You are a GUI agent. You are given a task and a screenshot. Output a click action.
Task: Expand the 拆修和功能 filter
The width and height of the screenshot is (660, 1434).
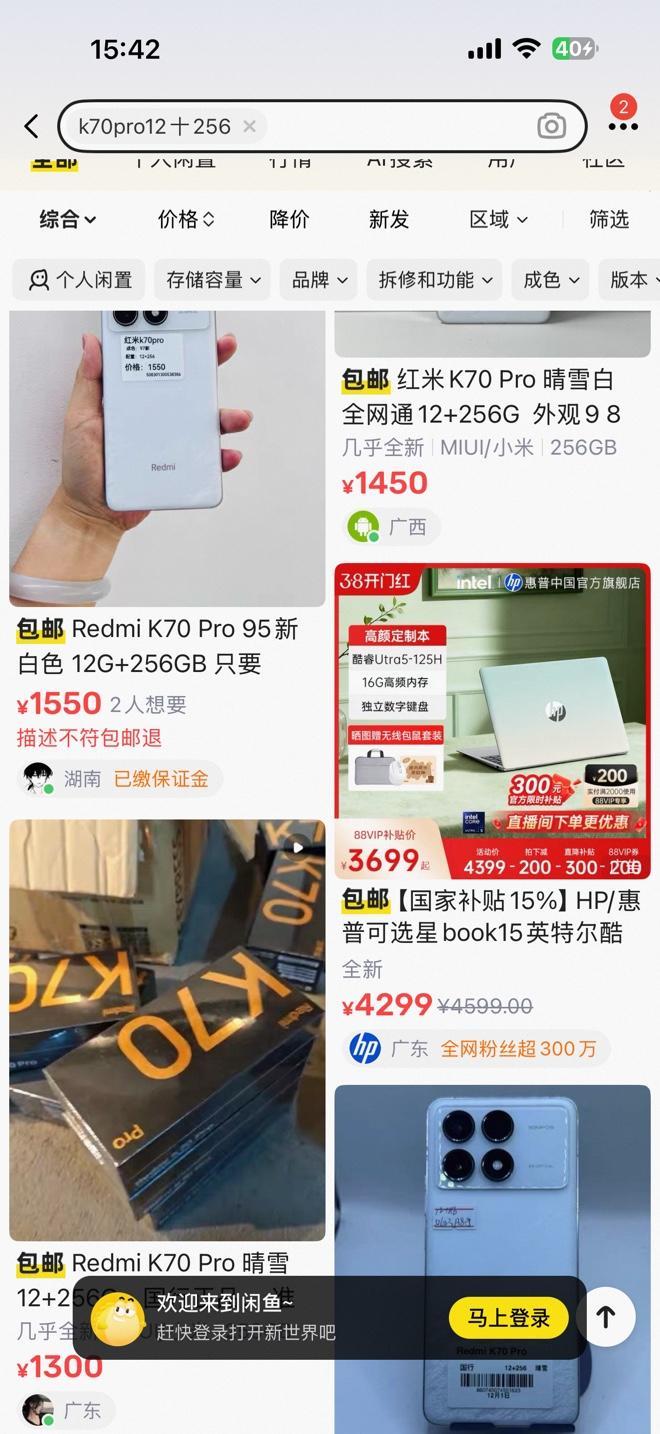coord(435,280)
